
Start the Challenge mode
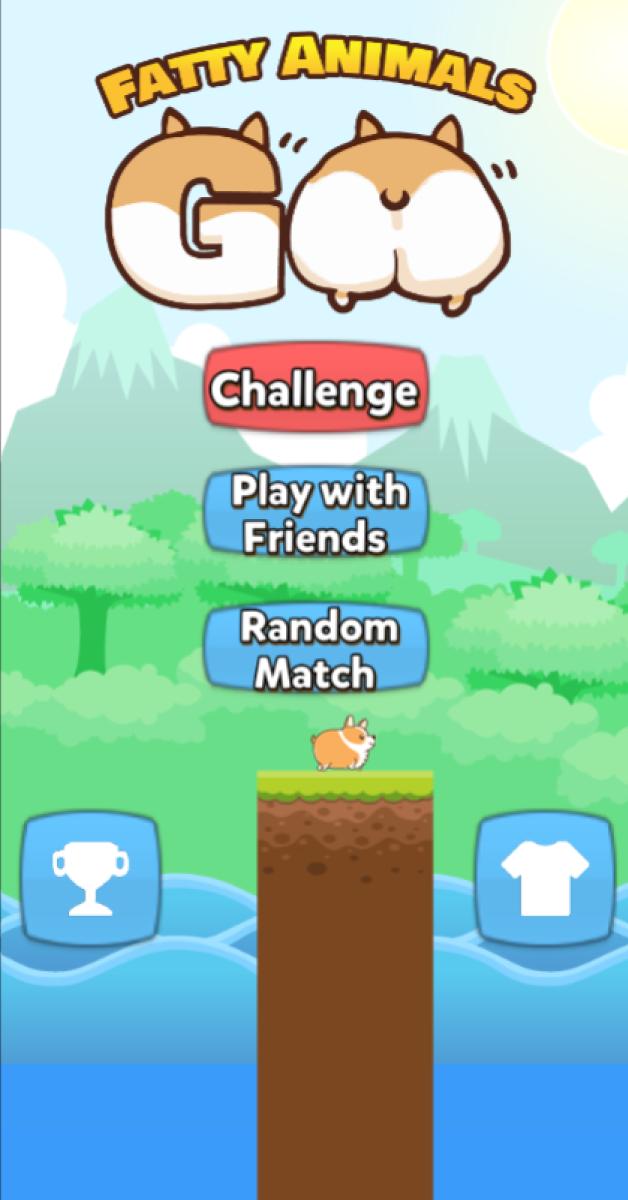point(314,390)
